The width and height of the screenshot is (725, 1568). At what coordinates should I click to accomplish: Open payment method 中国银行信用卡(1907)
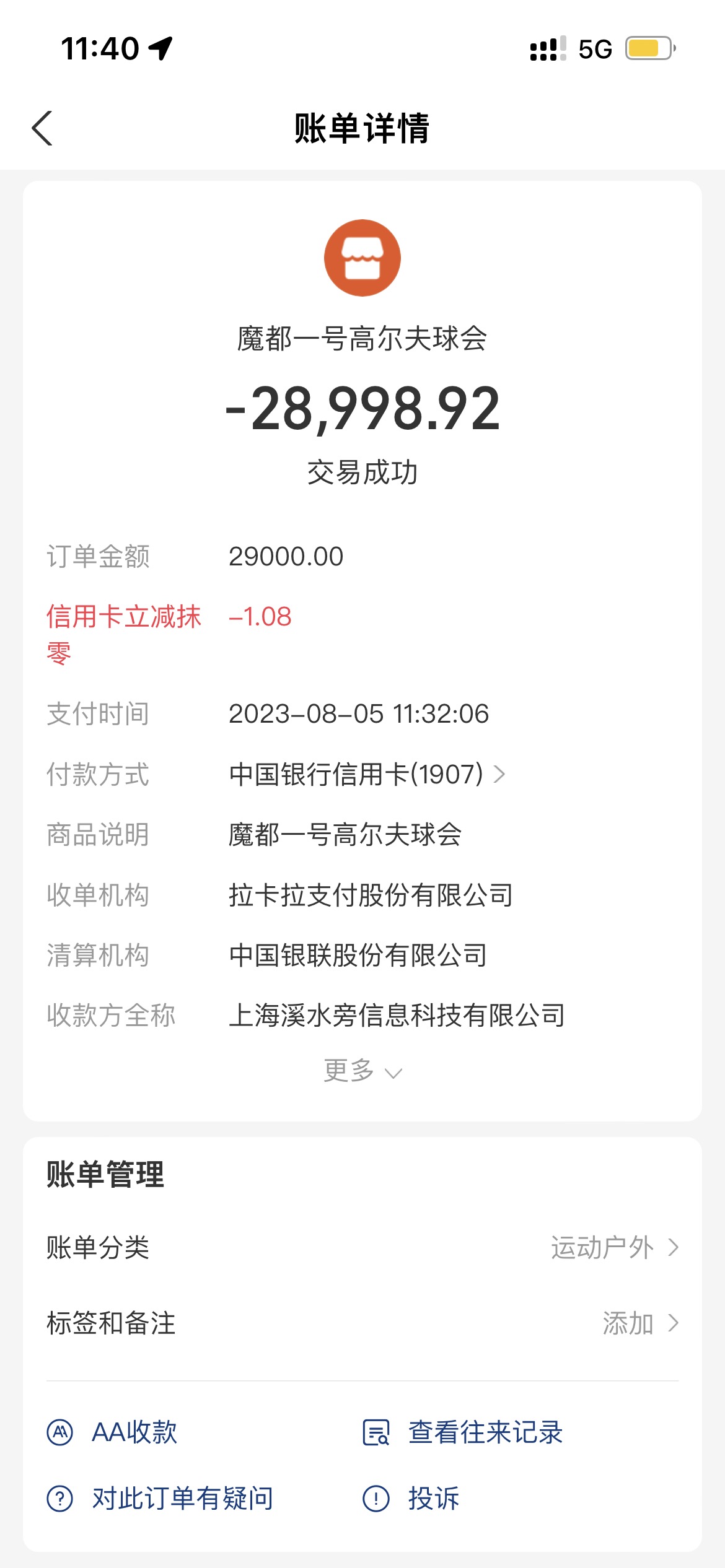[x=367, y=774]
